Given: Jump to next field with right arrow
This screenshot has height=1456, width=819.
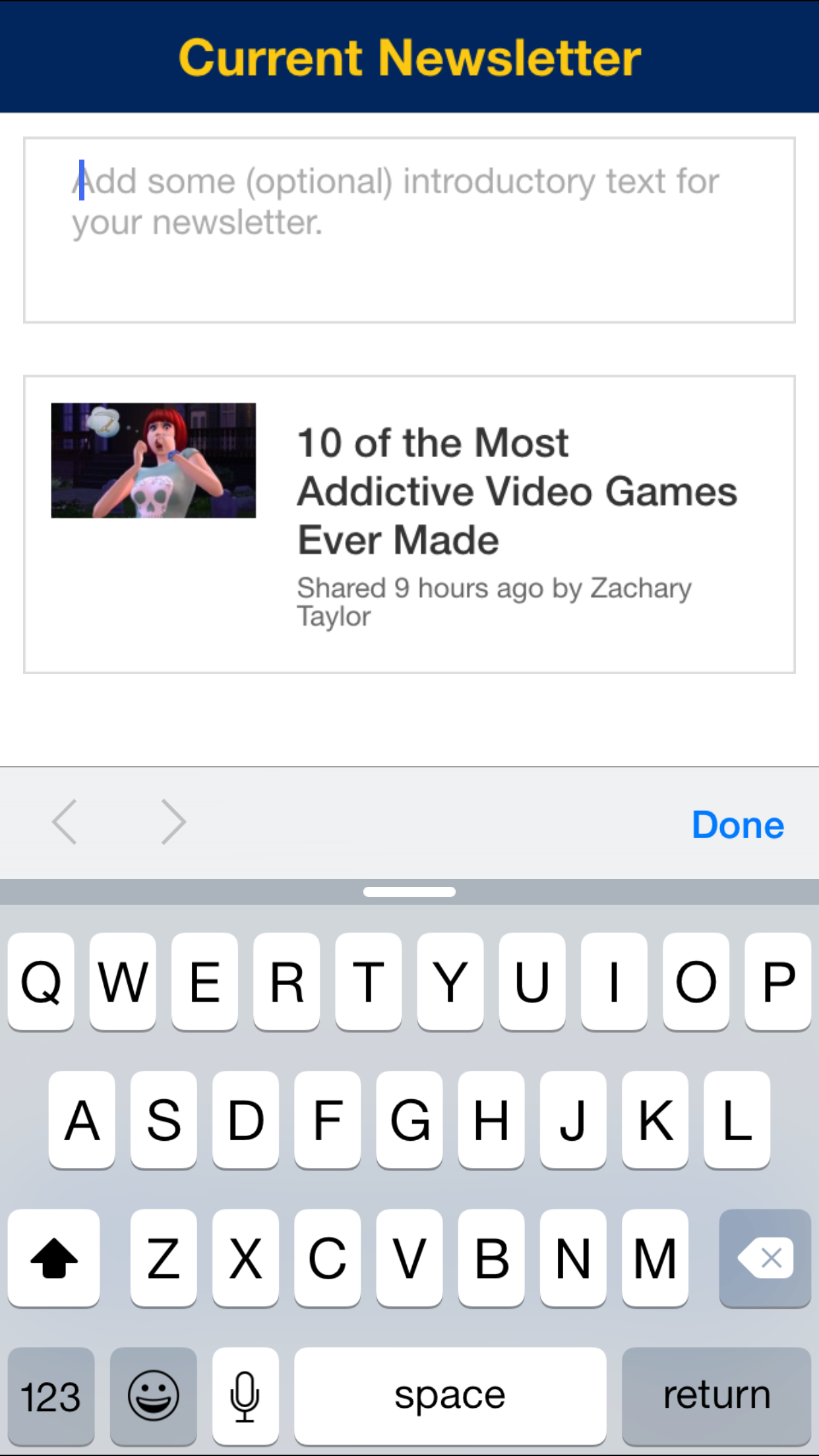Looking at the screenshot, I should [x=173, y=822].
